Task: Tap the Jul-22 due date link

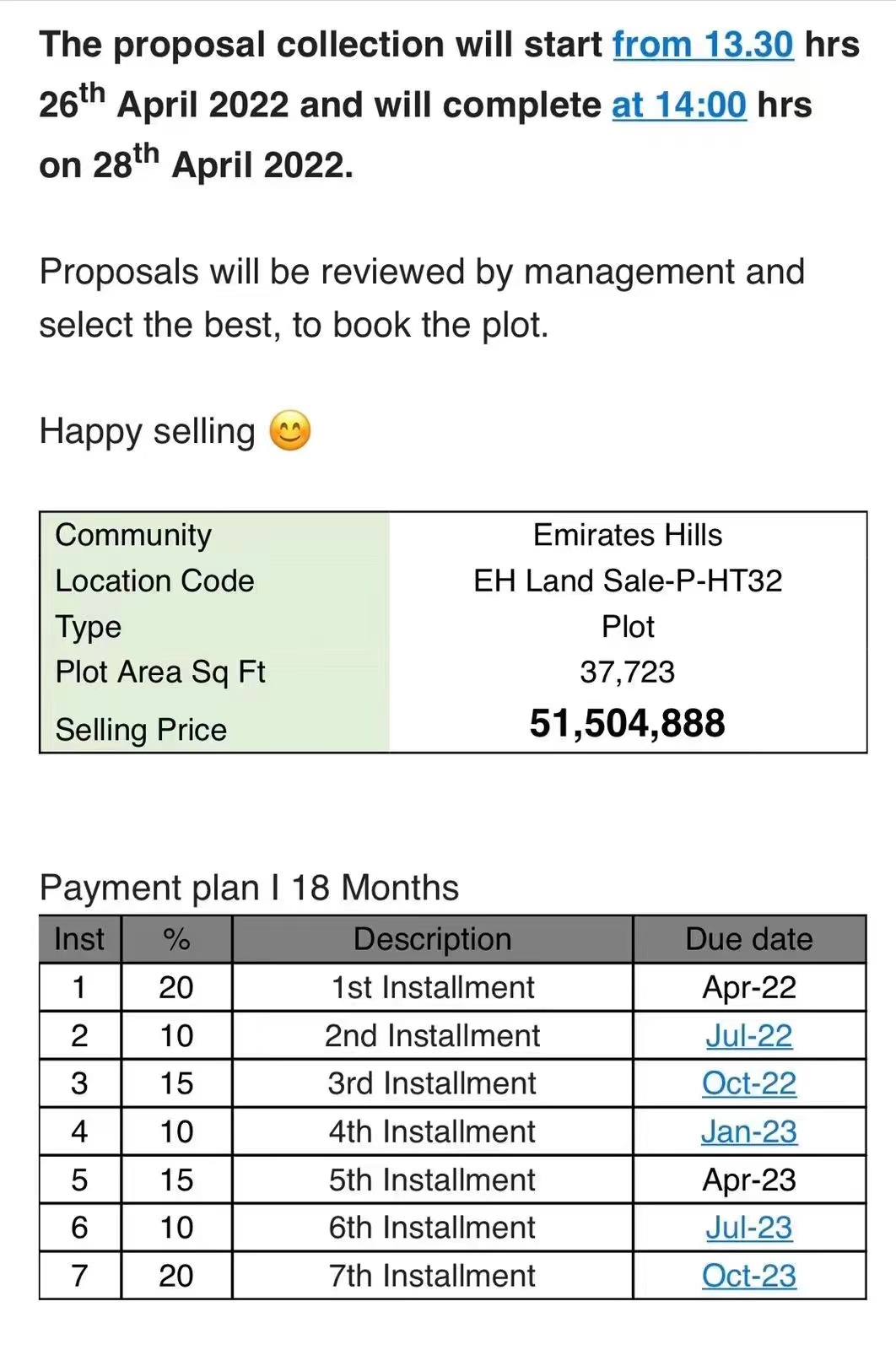Action: (748, 1035)
